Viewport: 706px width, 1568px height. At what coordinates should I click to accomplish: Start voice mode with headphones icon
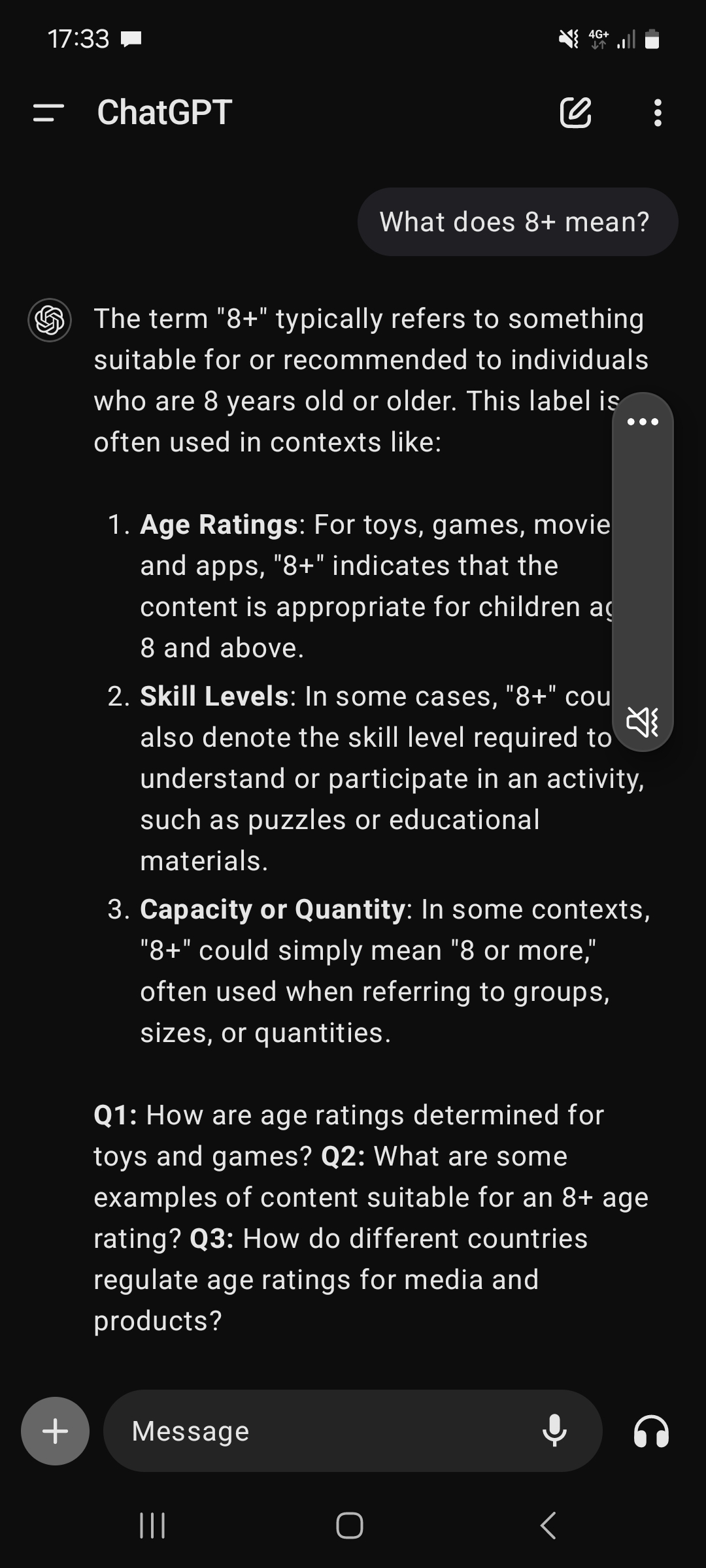(x=651, y=1431)
